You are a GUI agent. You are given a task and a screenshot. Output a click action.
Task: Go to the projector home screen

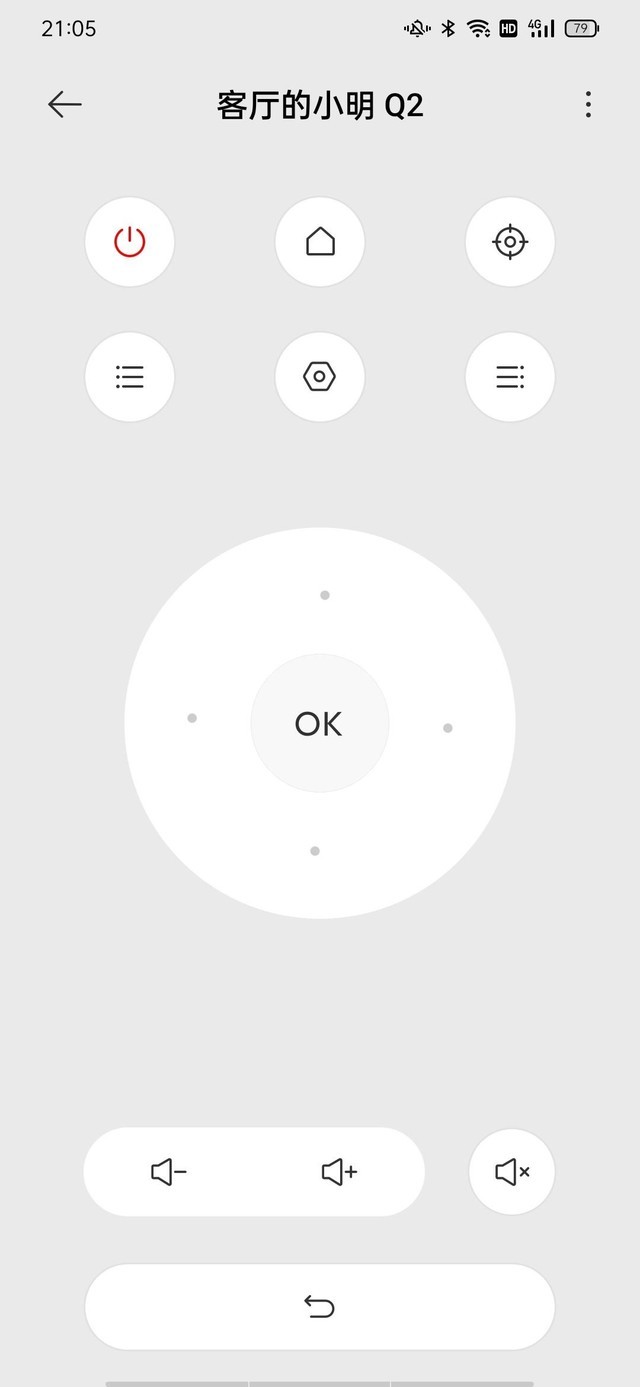(x=320, y=242)
